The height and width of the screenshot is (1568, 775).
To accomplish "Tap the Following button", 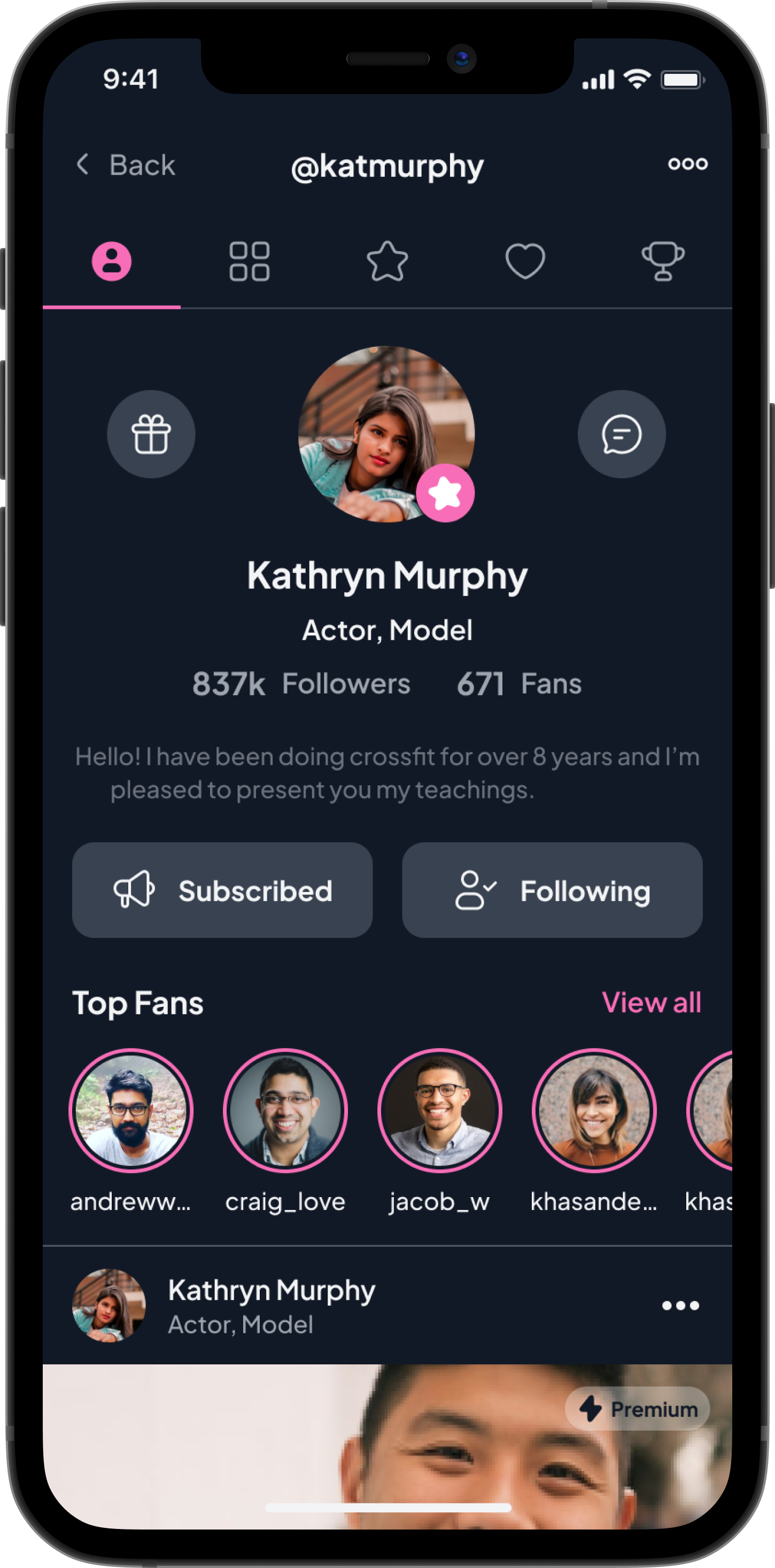I will coord(552,890).
